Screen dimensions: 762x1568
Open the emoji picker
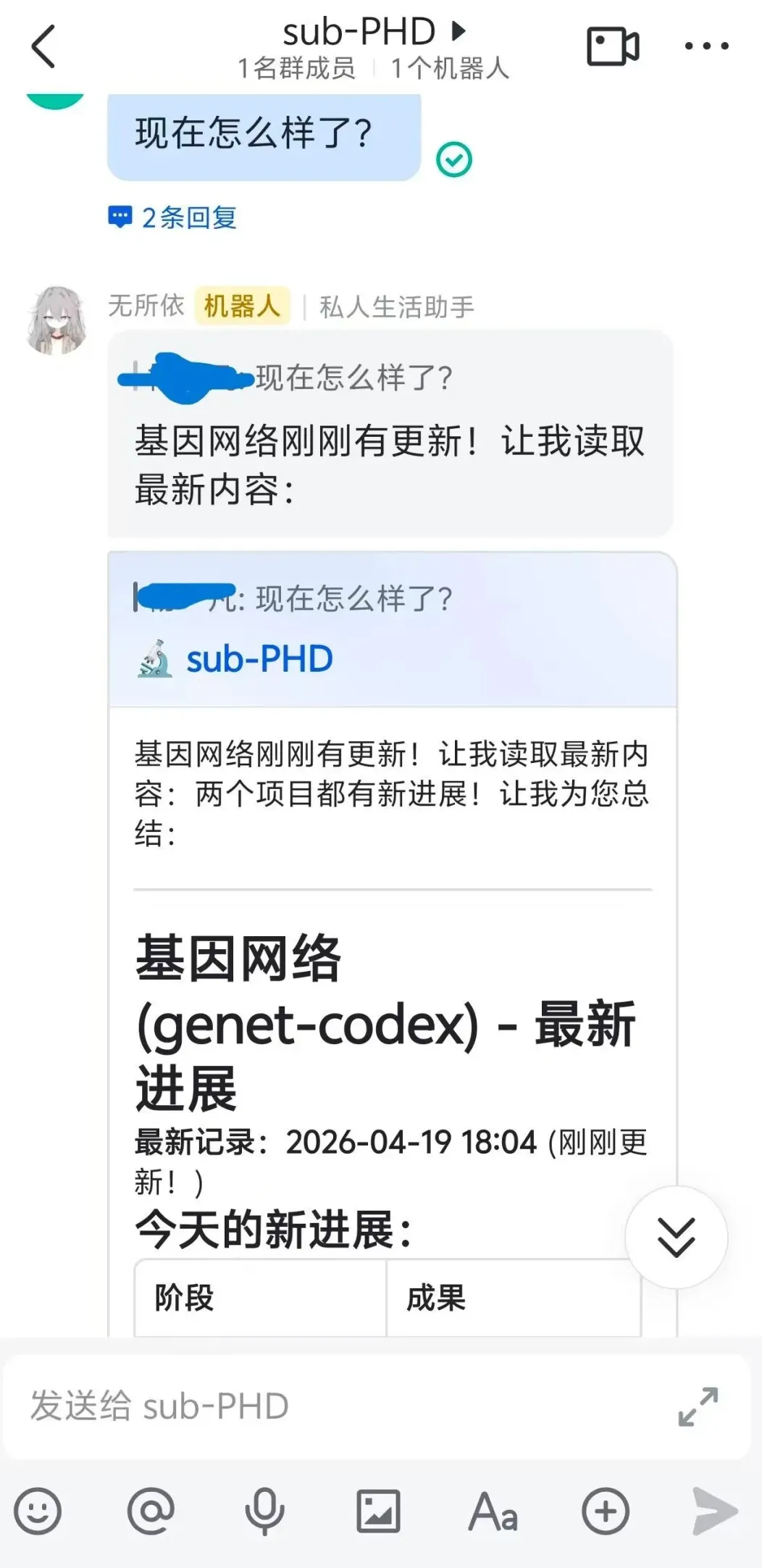click(38, 1511)
